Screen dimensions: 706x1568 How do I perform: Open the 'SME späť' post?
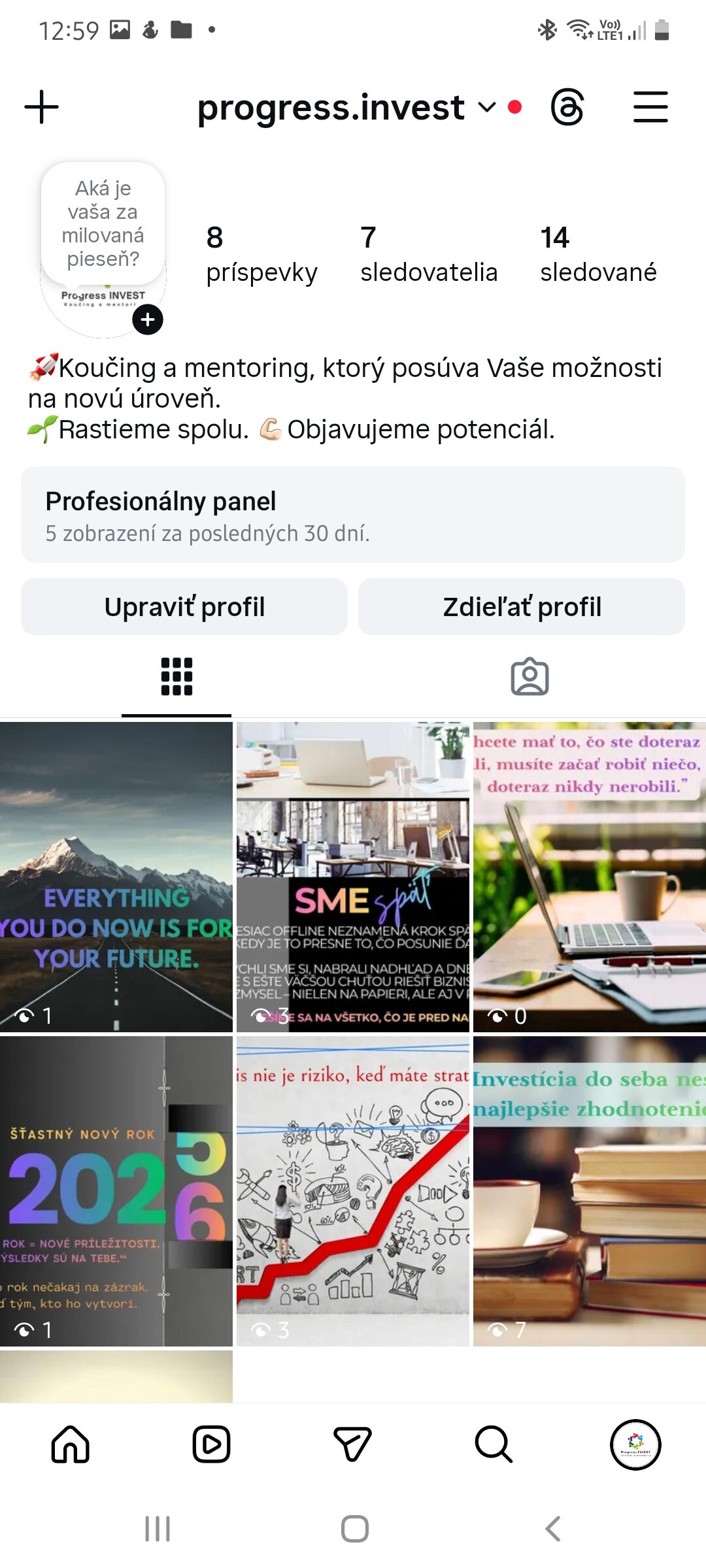click(353, 877)
